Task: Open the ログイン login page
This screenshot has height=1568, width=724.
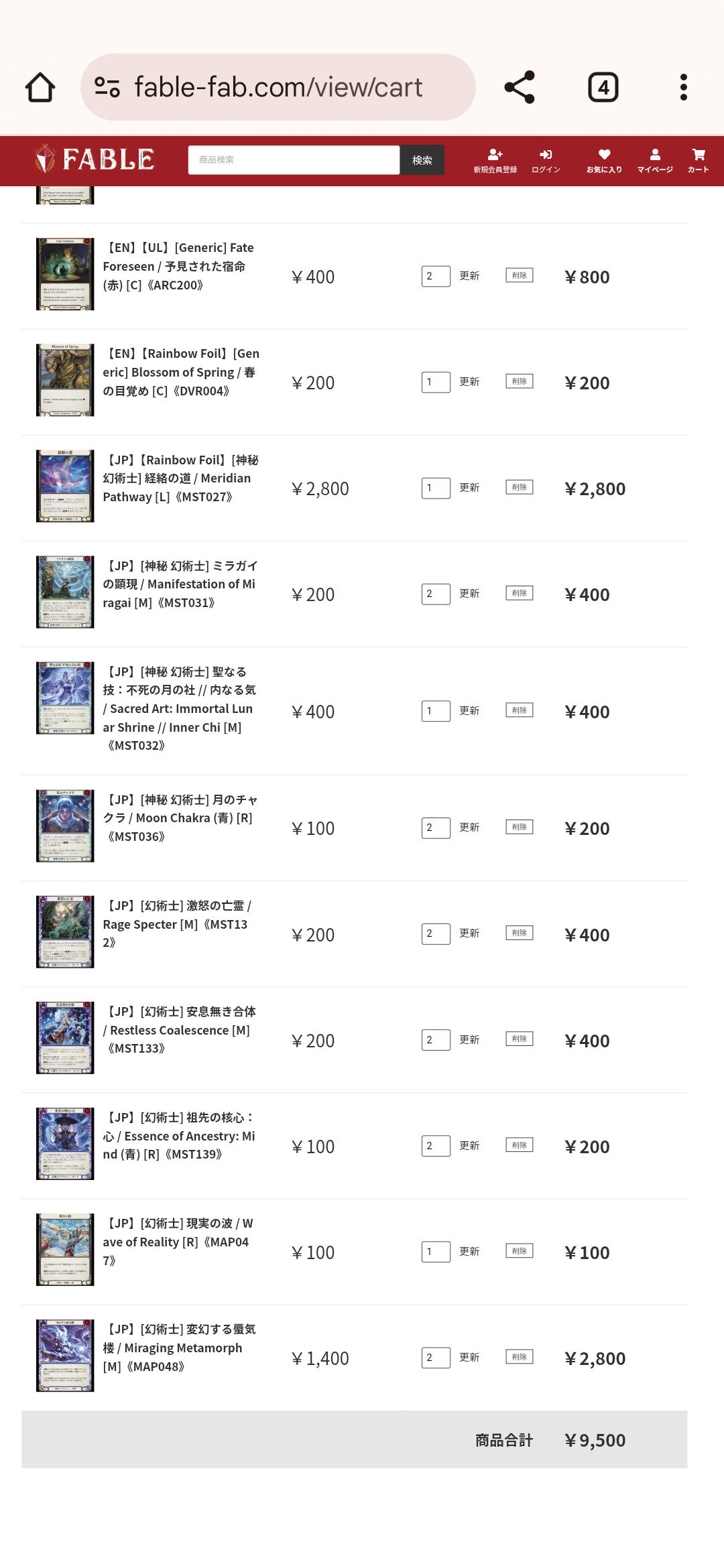Action: (x=546, y=161)
